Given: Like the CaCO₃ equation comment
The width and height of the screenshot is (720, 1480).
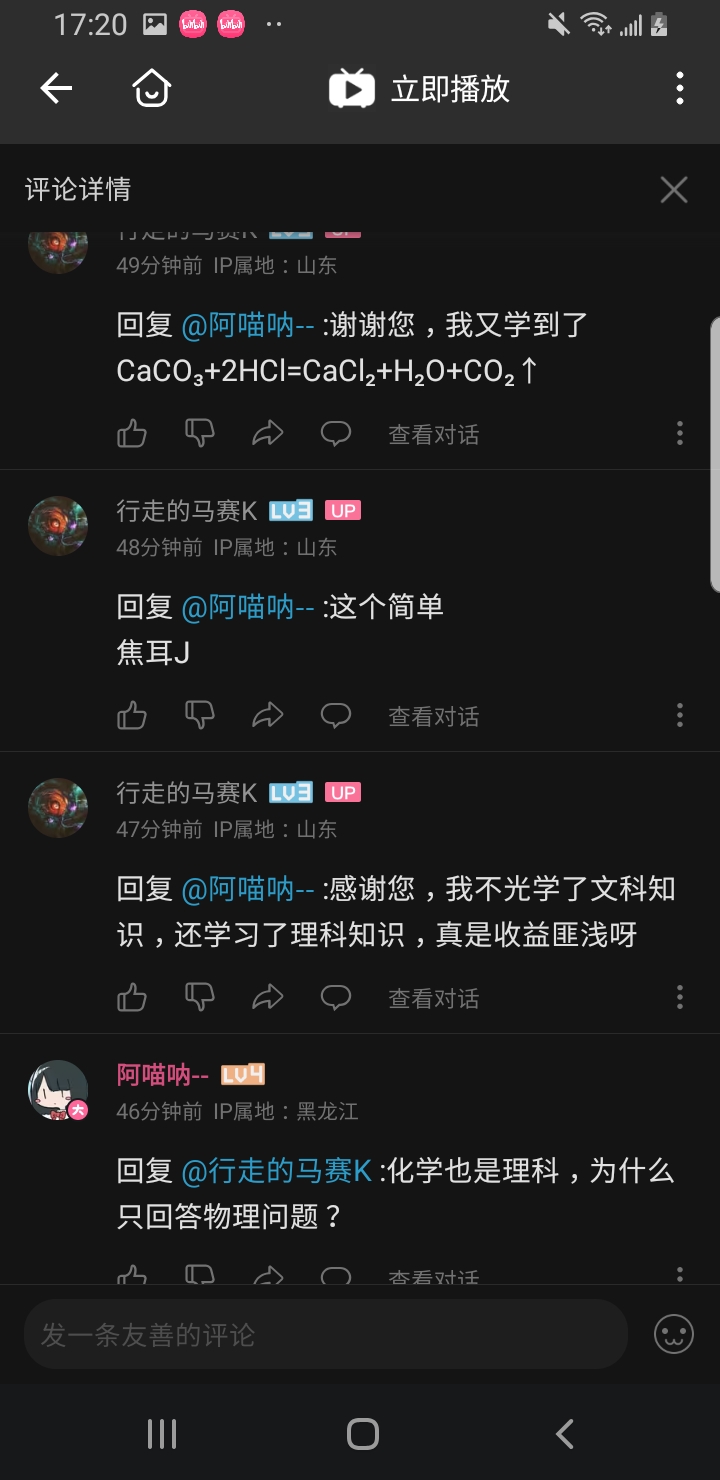Looking at the screenshot, I should coord(132,434).
